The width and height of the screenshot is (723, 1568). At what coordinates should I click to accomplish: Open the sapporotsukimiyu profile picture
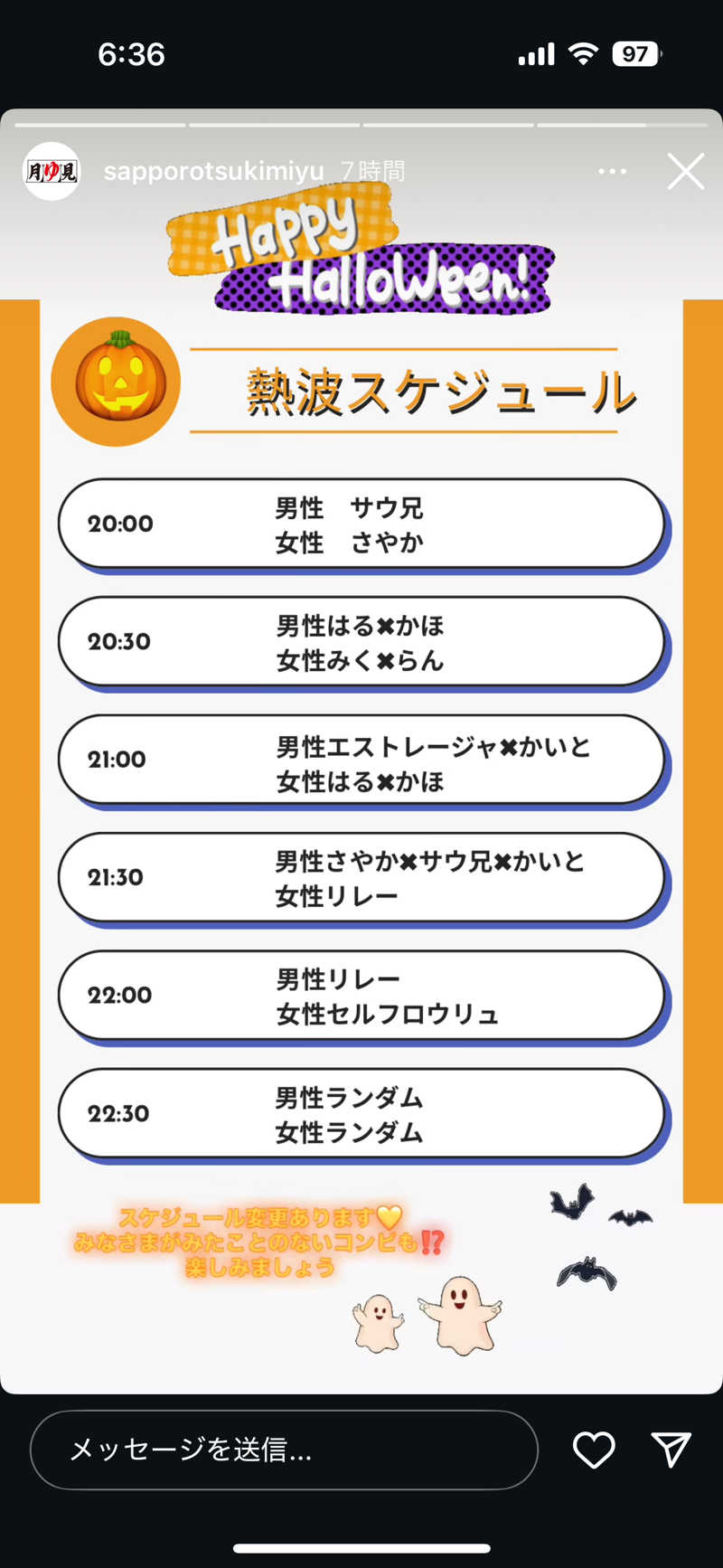[52, 171]
